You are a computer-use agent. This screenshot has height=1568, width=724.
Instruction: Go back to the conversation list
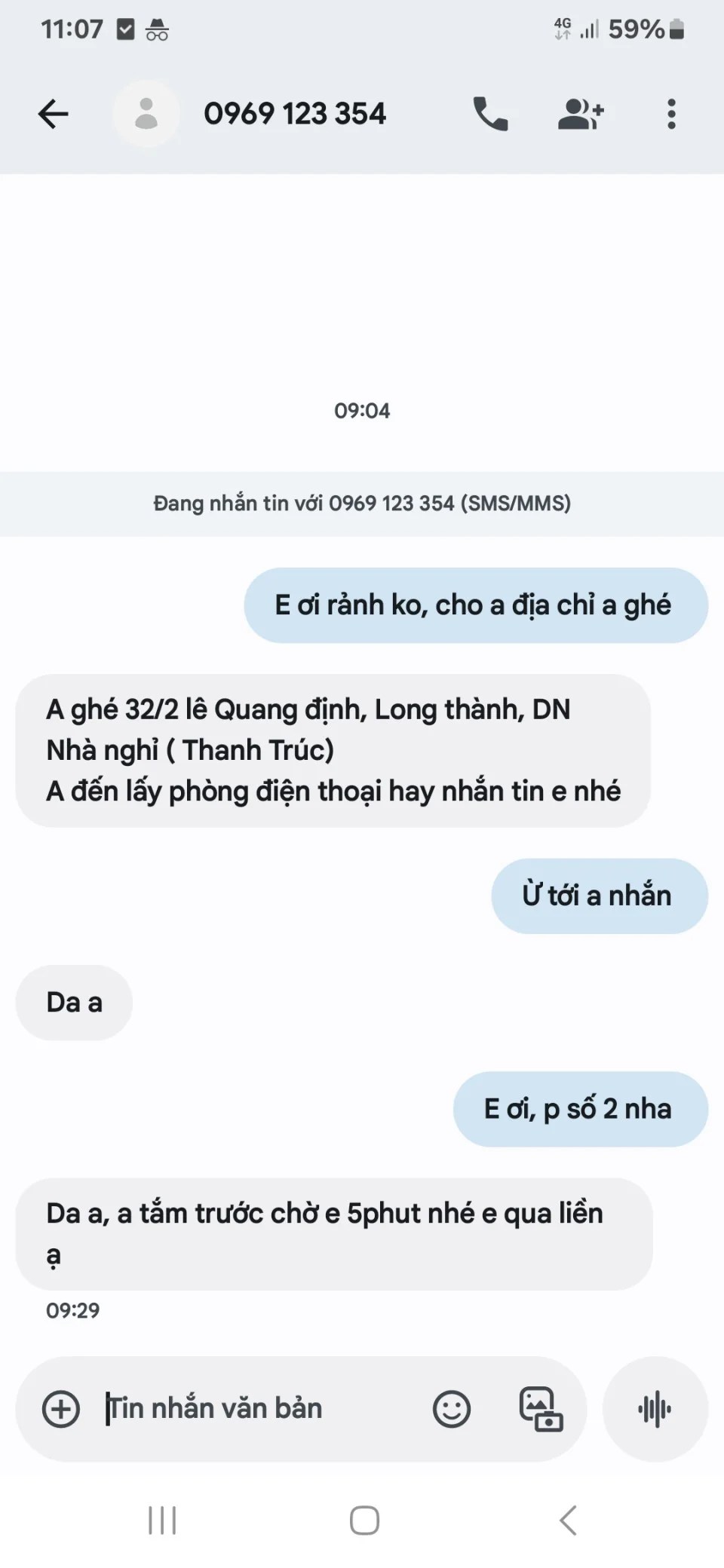53,115
